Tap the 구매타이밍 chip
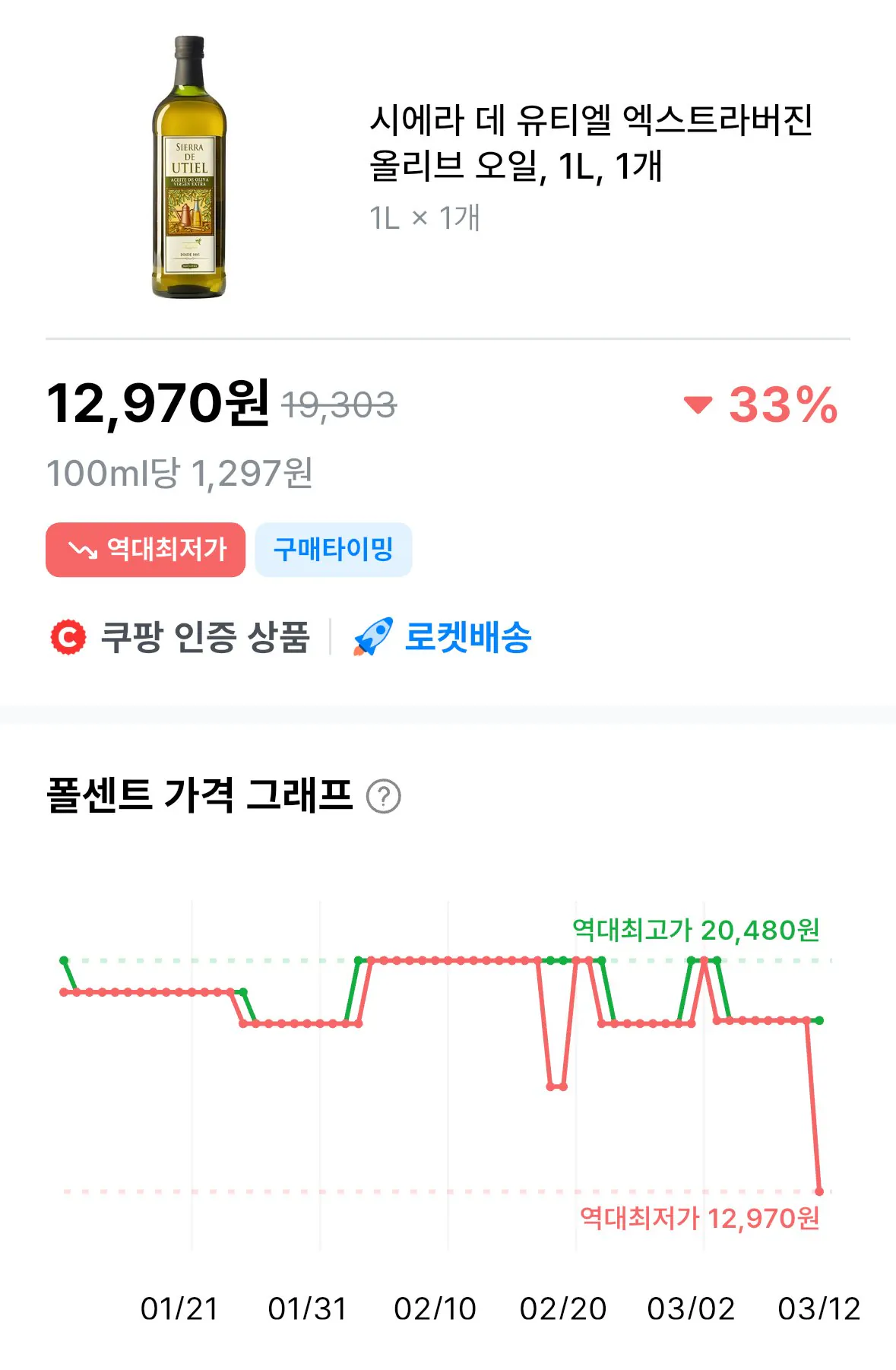896x1370 pixels. coord(333,549)
